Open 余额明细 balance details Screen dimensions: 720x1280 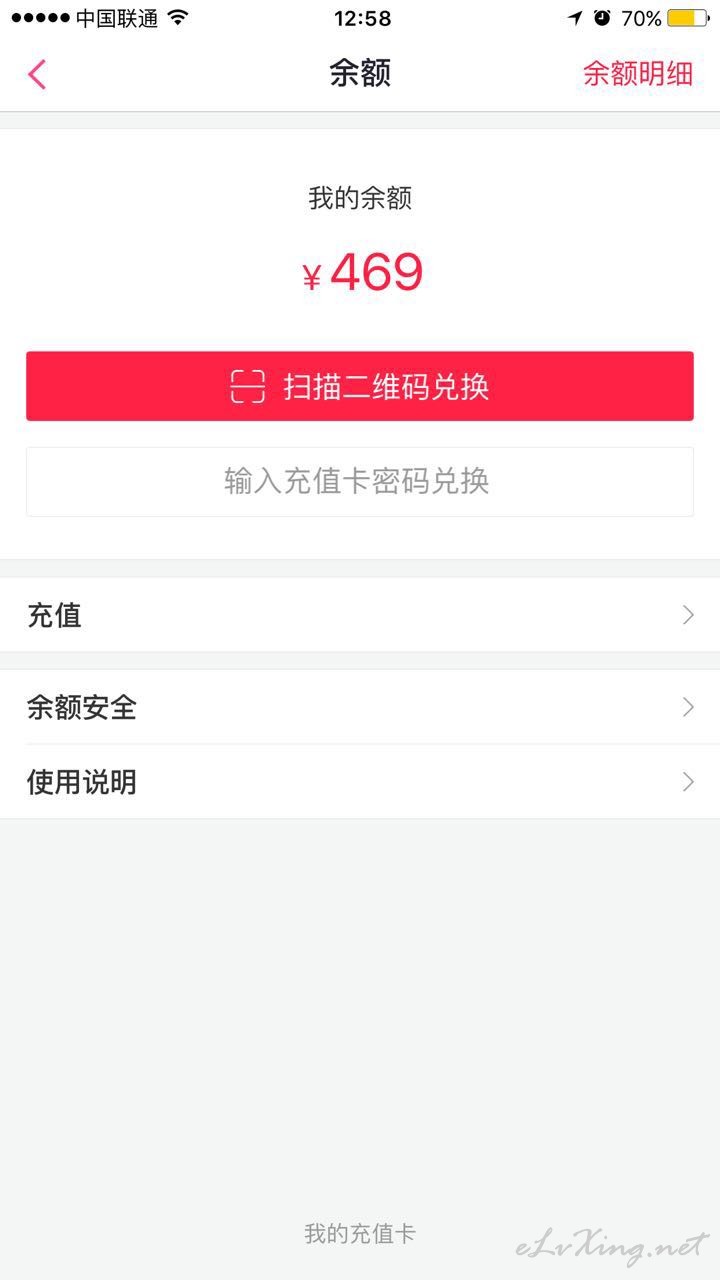click(638, 74)
